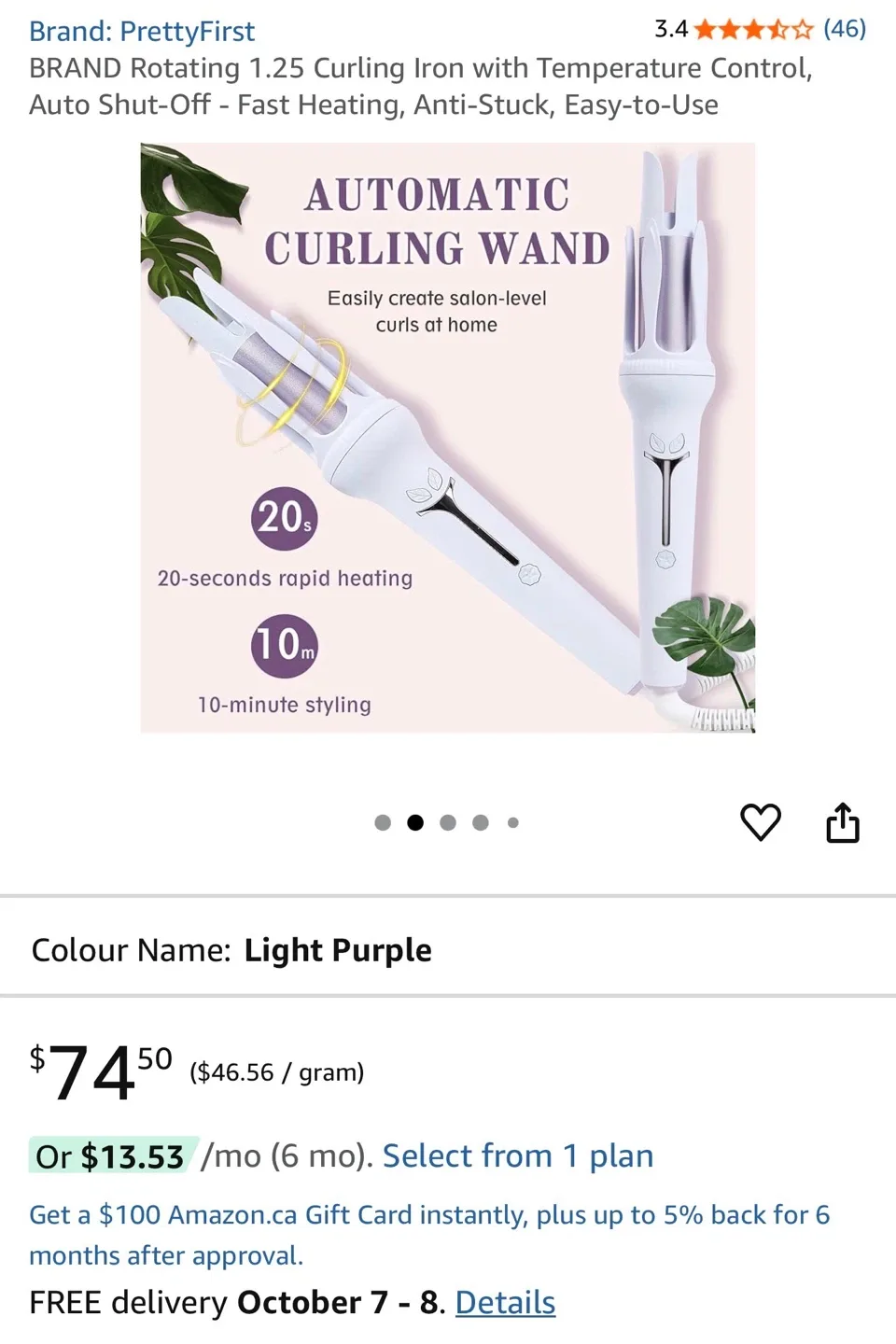
Task: Select the last carousel dot
Action: (x=512, y=822)
